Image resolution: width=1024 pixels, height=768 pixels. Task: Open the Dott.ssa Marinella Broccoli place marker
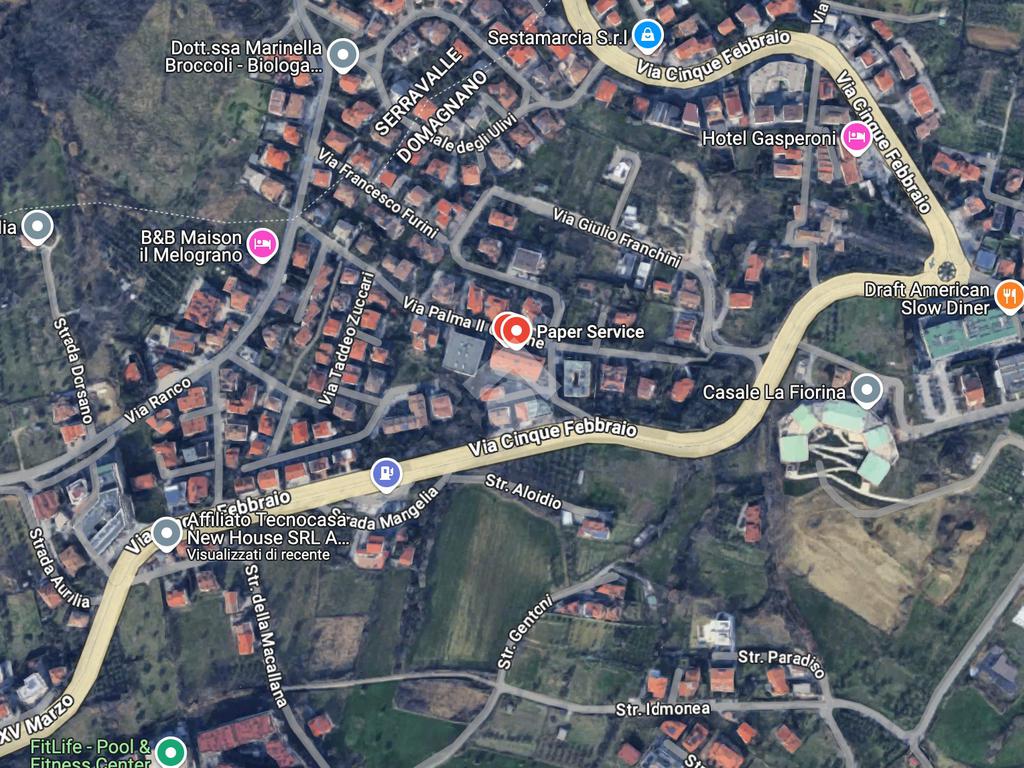[344, 54]
